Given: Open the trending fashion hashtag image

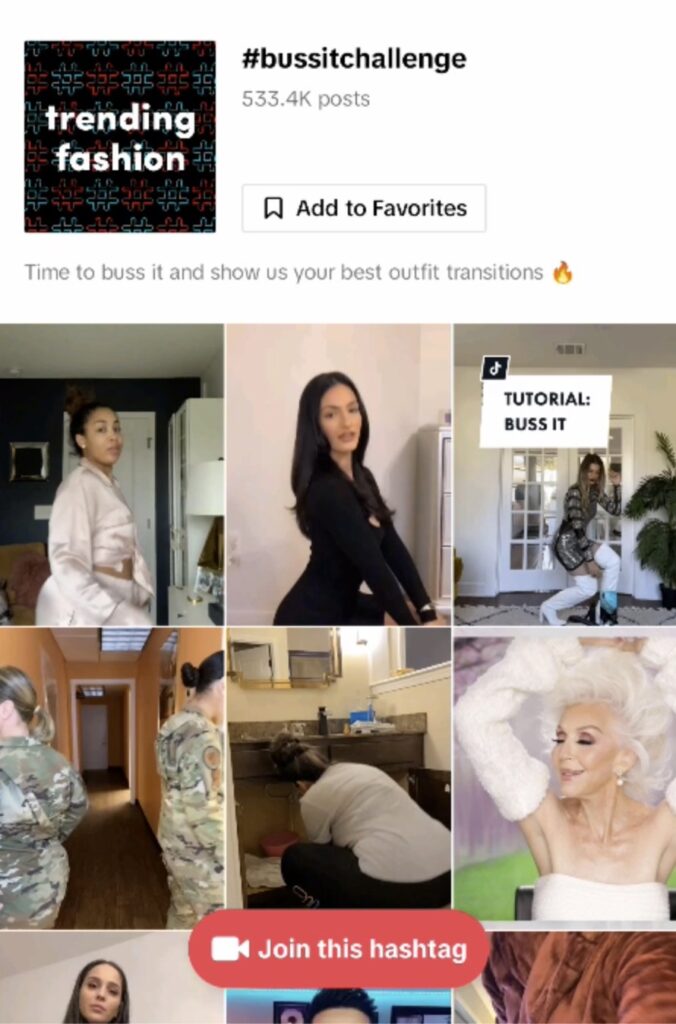Looking at the screenshot, I should coord(120,136).
